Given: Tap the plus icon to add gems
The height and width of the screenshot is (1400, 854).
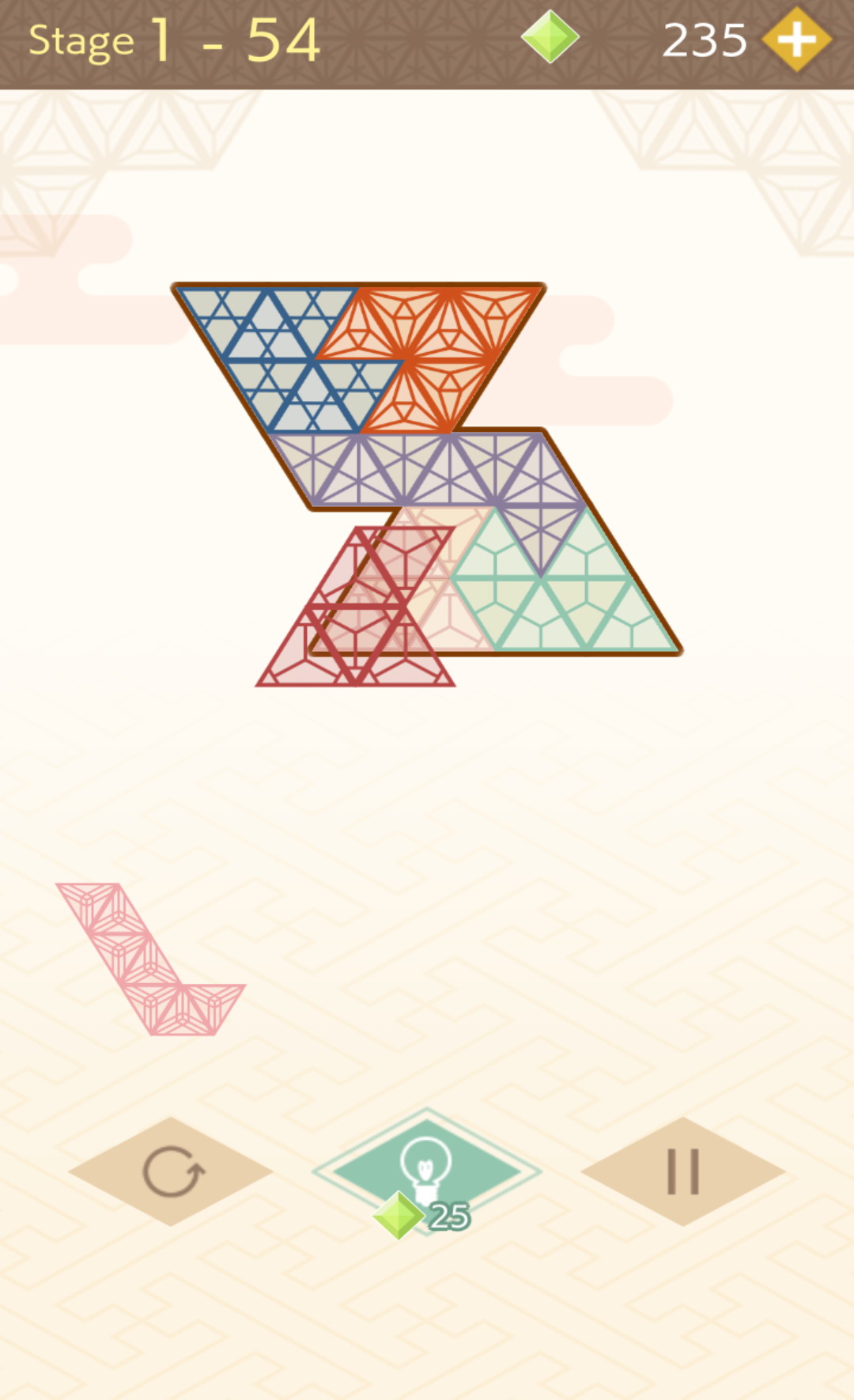Looking at the screenshot, I should (796, 40).
